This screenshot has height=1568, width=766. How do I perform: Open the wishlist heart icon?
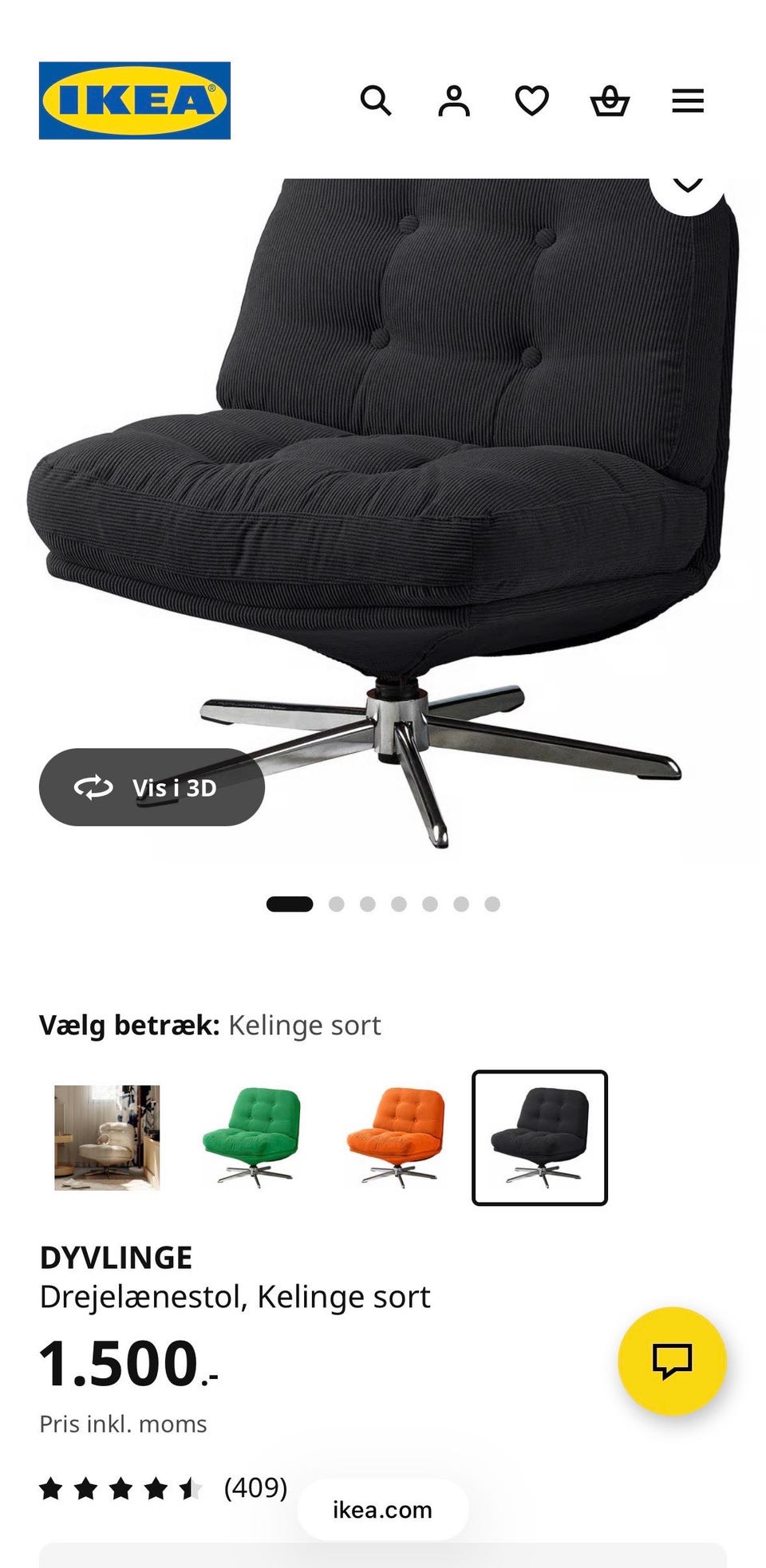(531, 100)
